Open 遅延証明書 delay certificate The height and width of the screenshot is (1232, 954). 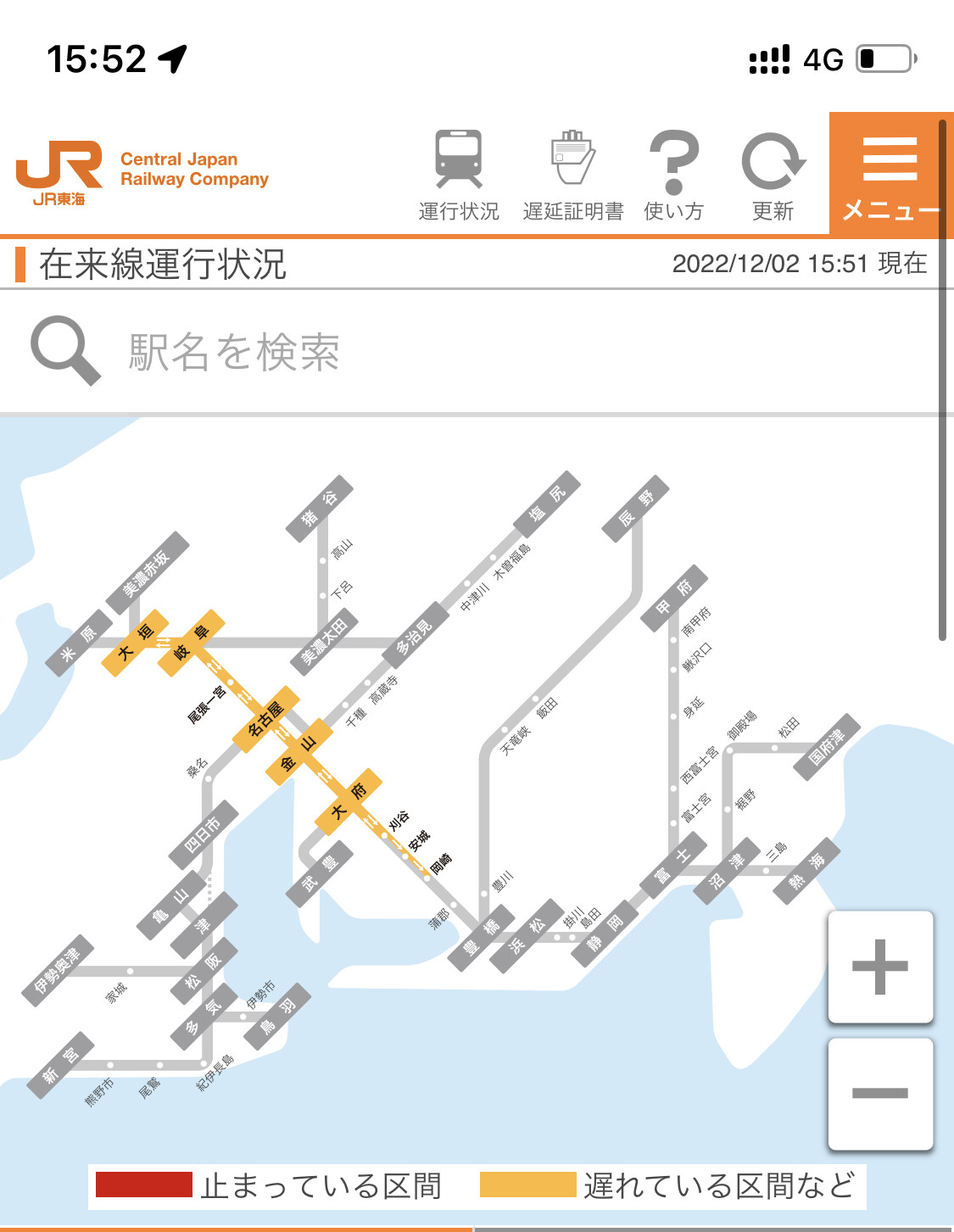[x=573, y=176]
